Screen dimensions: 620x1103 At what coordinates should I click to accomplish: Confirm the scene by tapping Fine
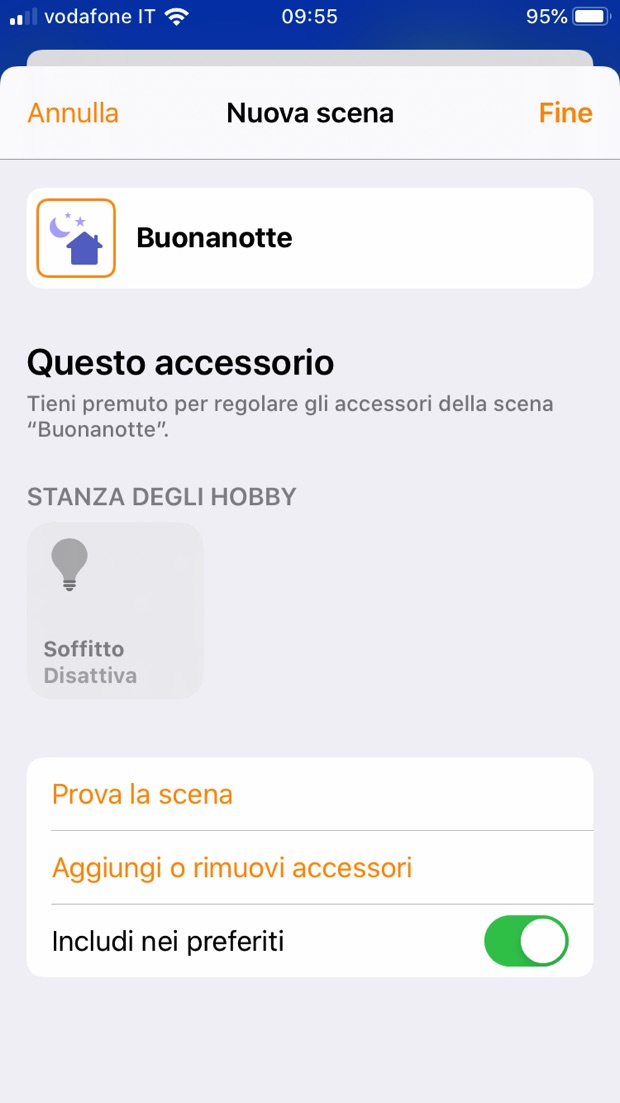[x=565, y=113]
